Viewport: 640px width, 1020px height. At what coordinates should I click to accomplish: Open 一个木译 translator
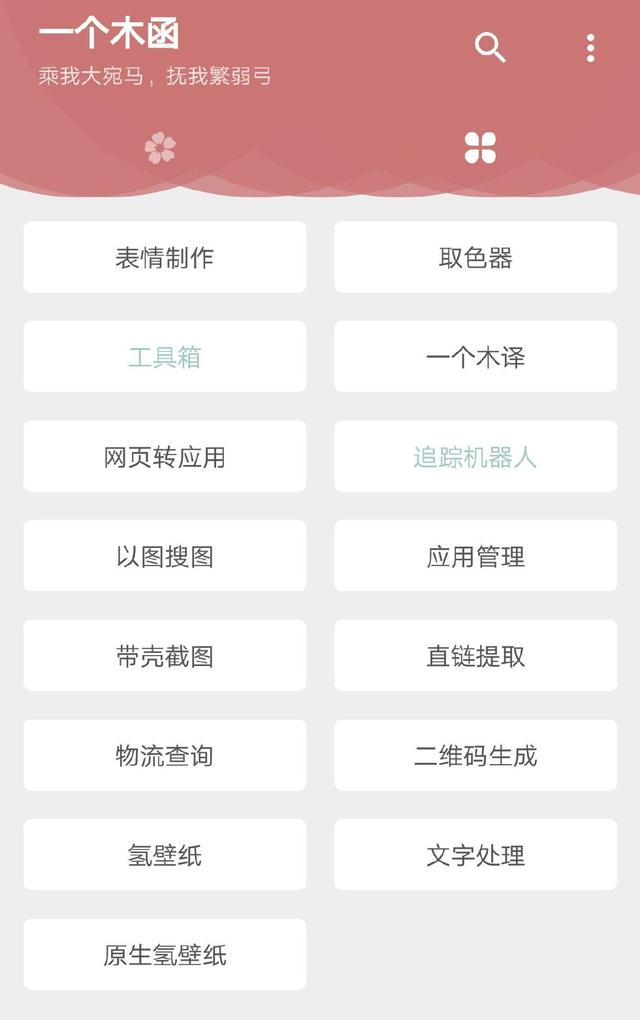point(476,357)
